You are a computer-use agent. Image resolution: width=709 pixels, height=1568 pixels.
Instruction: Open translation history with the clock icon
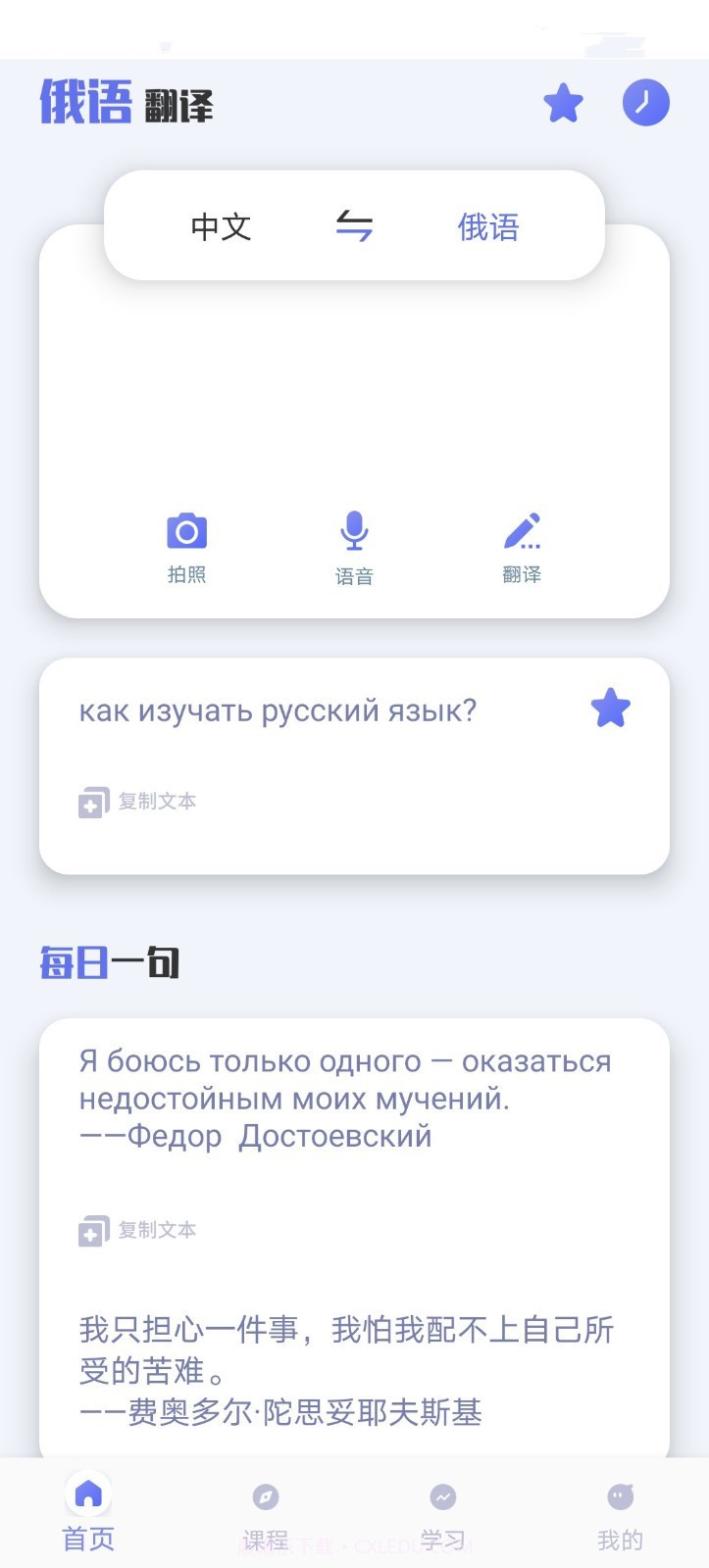(645, 102)
